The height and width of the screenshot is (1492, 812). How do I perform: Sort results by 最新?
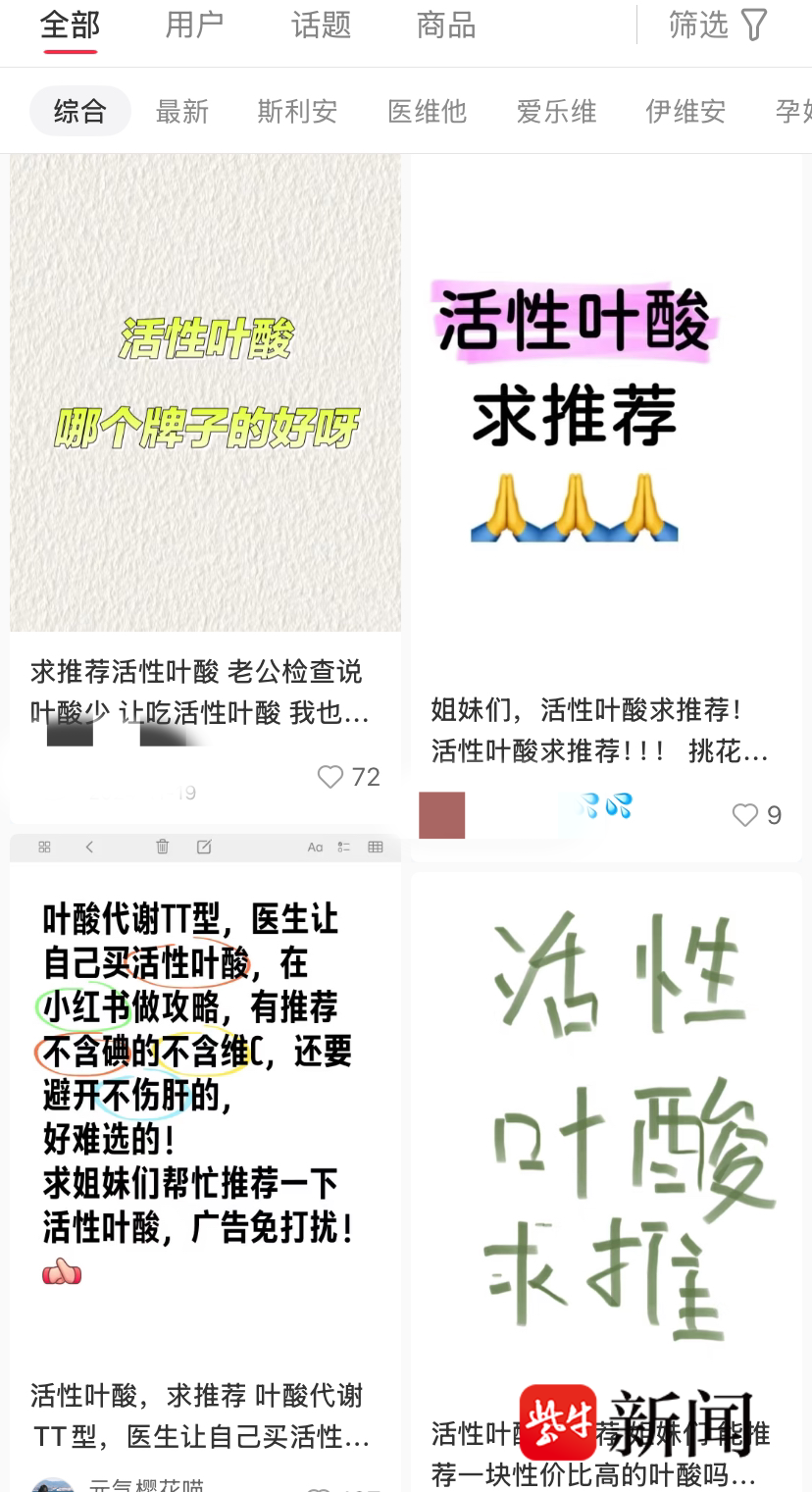(182, 112)
